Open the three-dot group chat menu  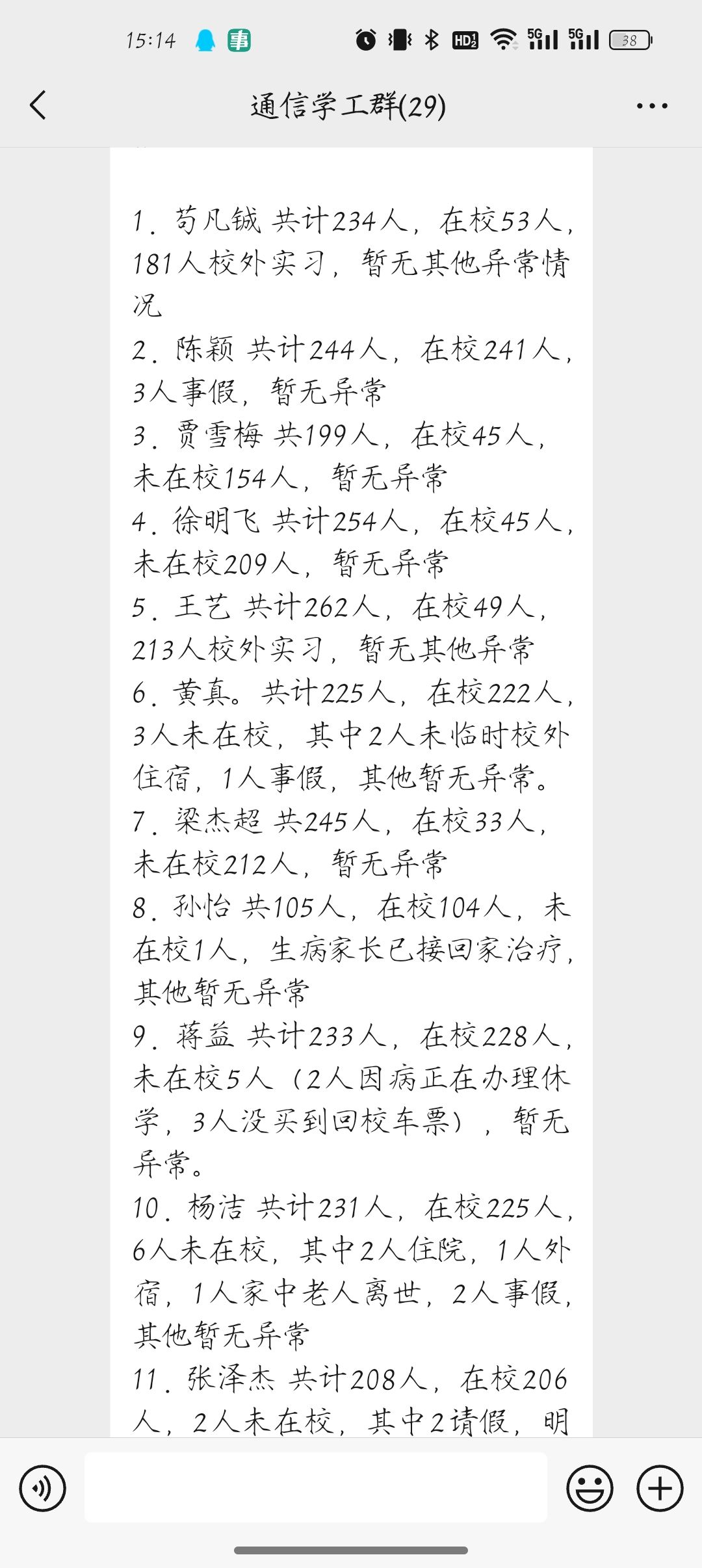tap(651, 106)
